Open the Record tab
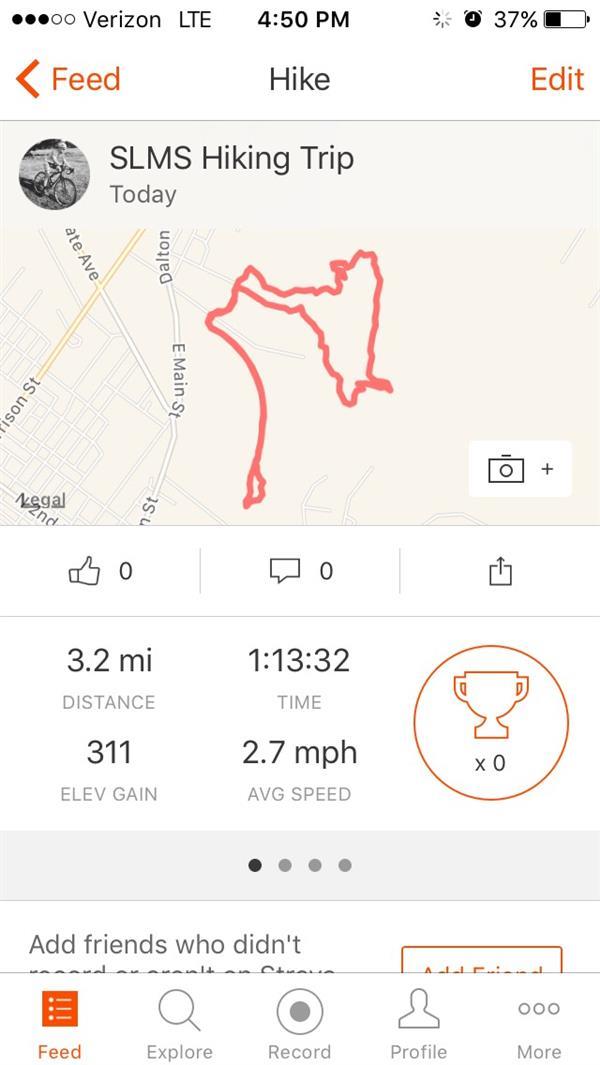600x1065 pixels. pos(299,1023)
